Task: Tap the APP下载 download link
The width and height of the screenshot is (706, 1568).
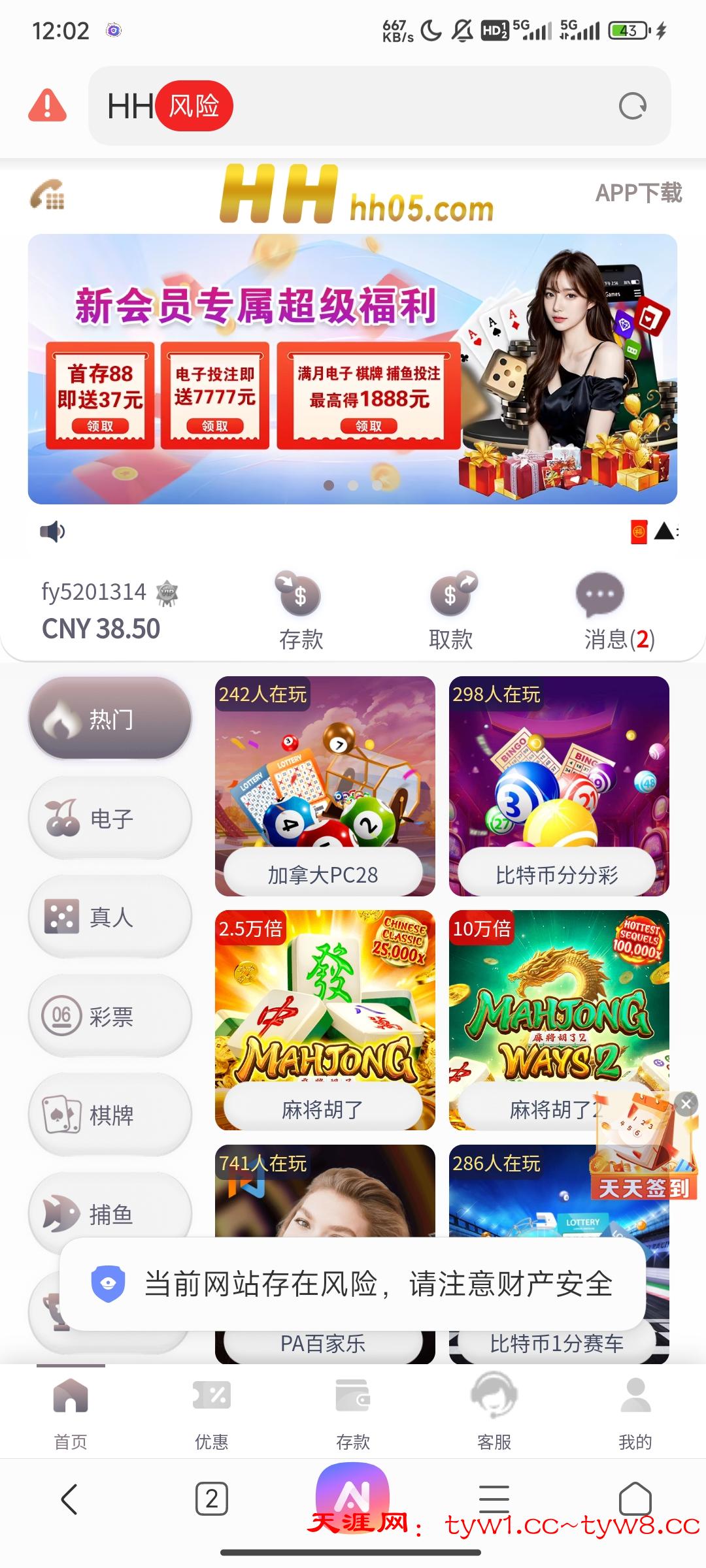Action: [638, 193]
